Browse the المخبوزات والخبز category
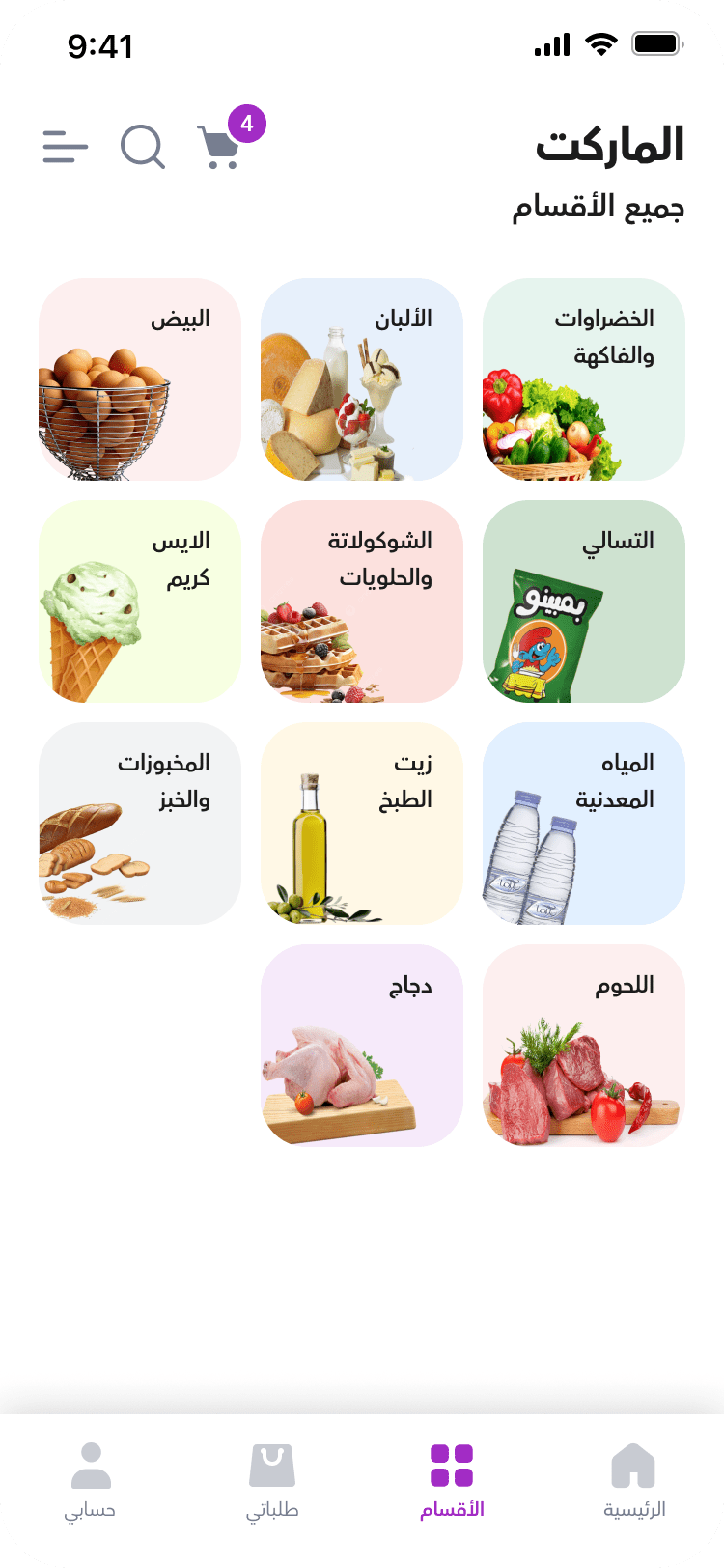 pyautogui.click(x=140, y=824)
